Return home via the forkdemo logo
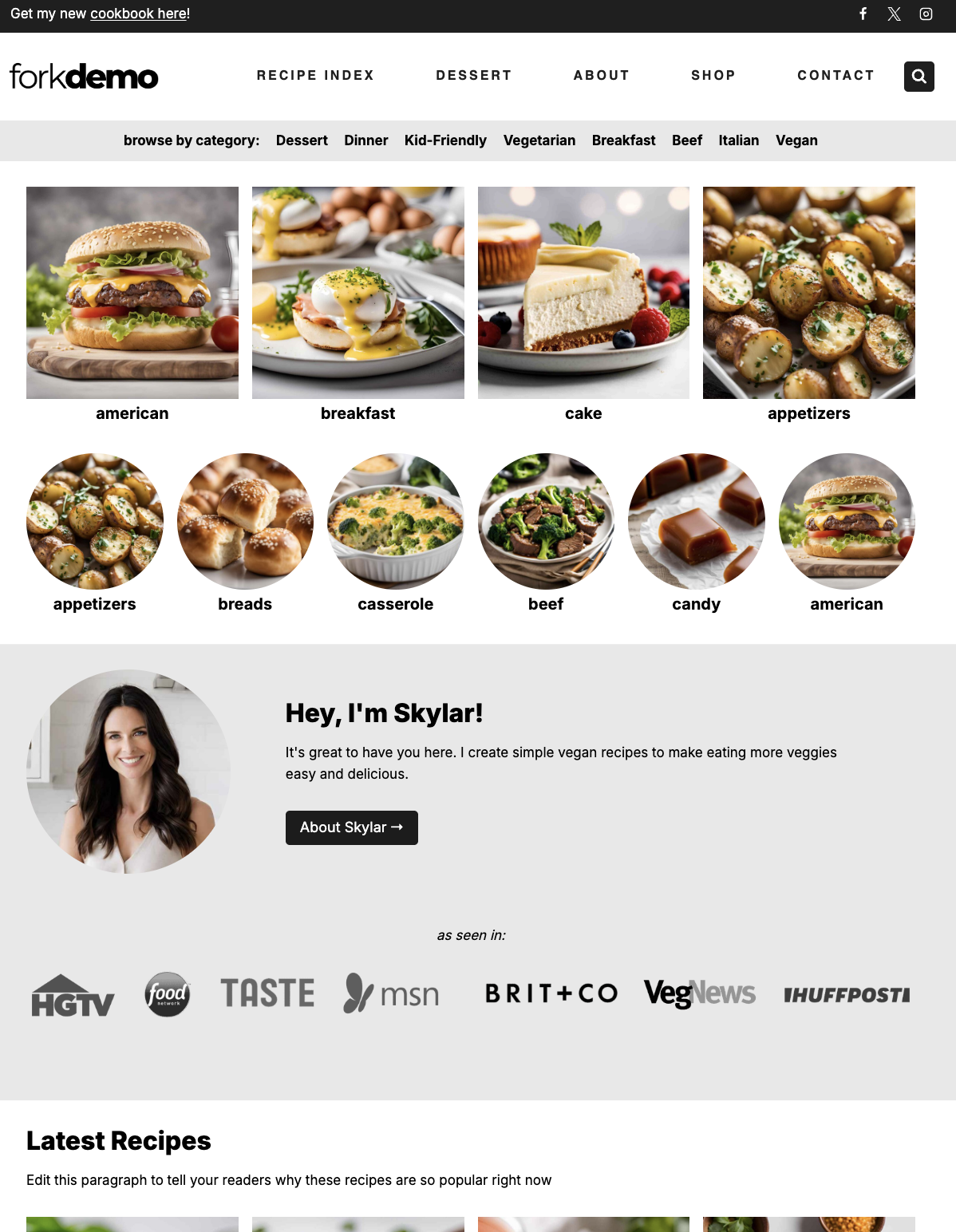This screenshot has width=956, height=1232. [x=84, y=77]
